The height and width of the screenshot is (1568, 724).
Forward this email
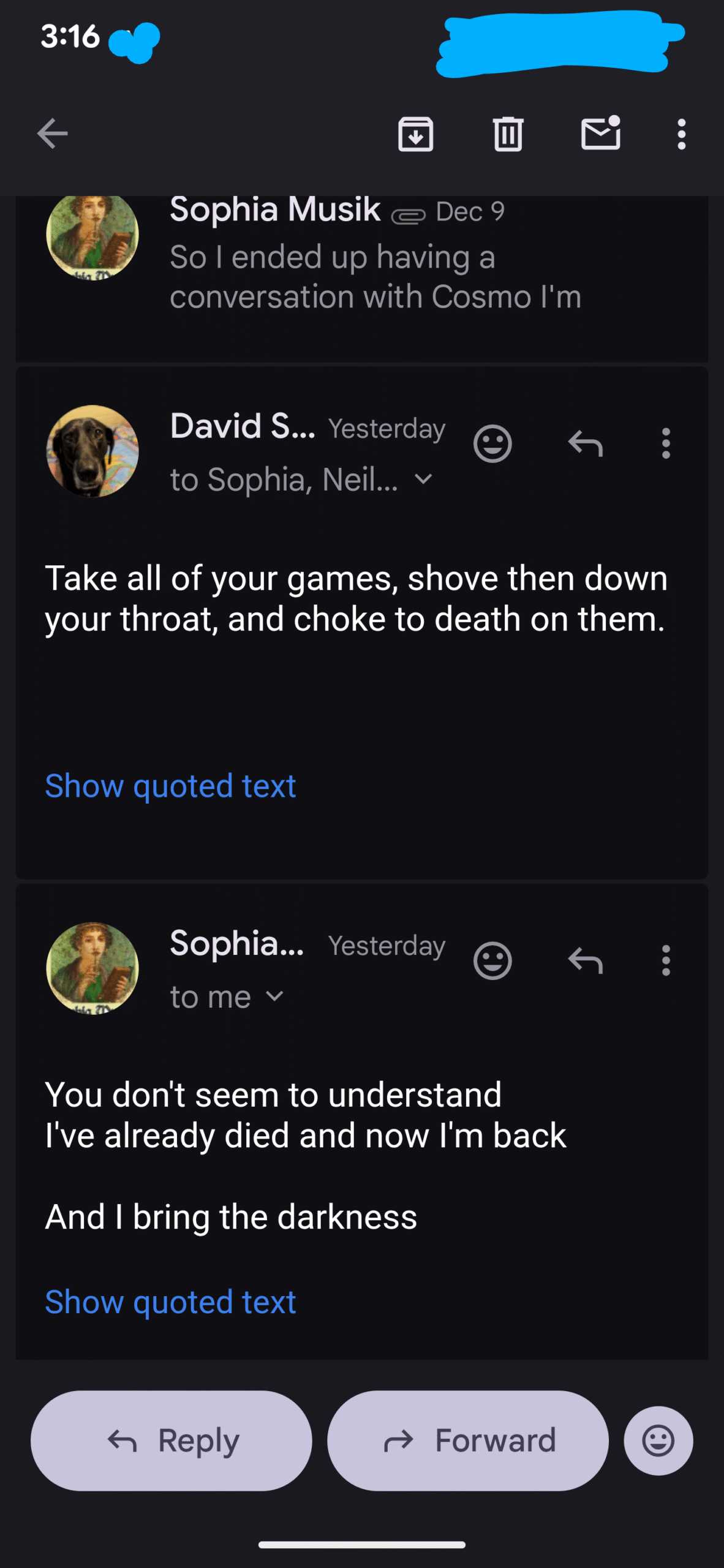[x=468, y=1441]
